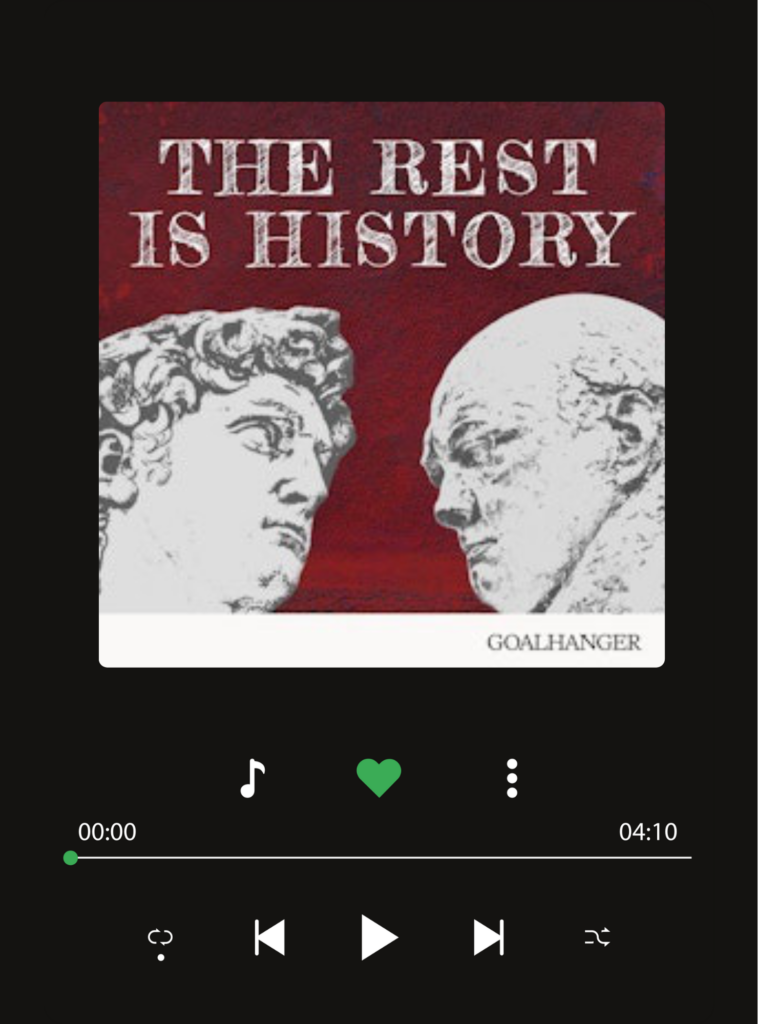Unlike this episode with the green heart
Image resolution: width=758 pixels, height=1024 pixels.
pyautogui.click(x=379, y=777)
